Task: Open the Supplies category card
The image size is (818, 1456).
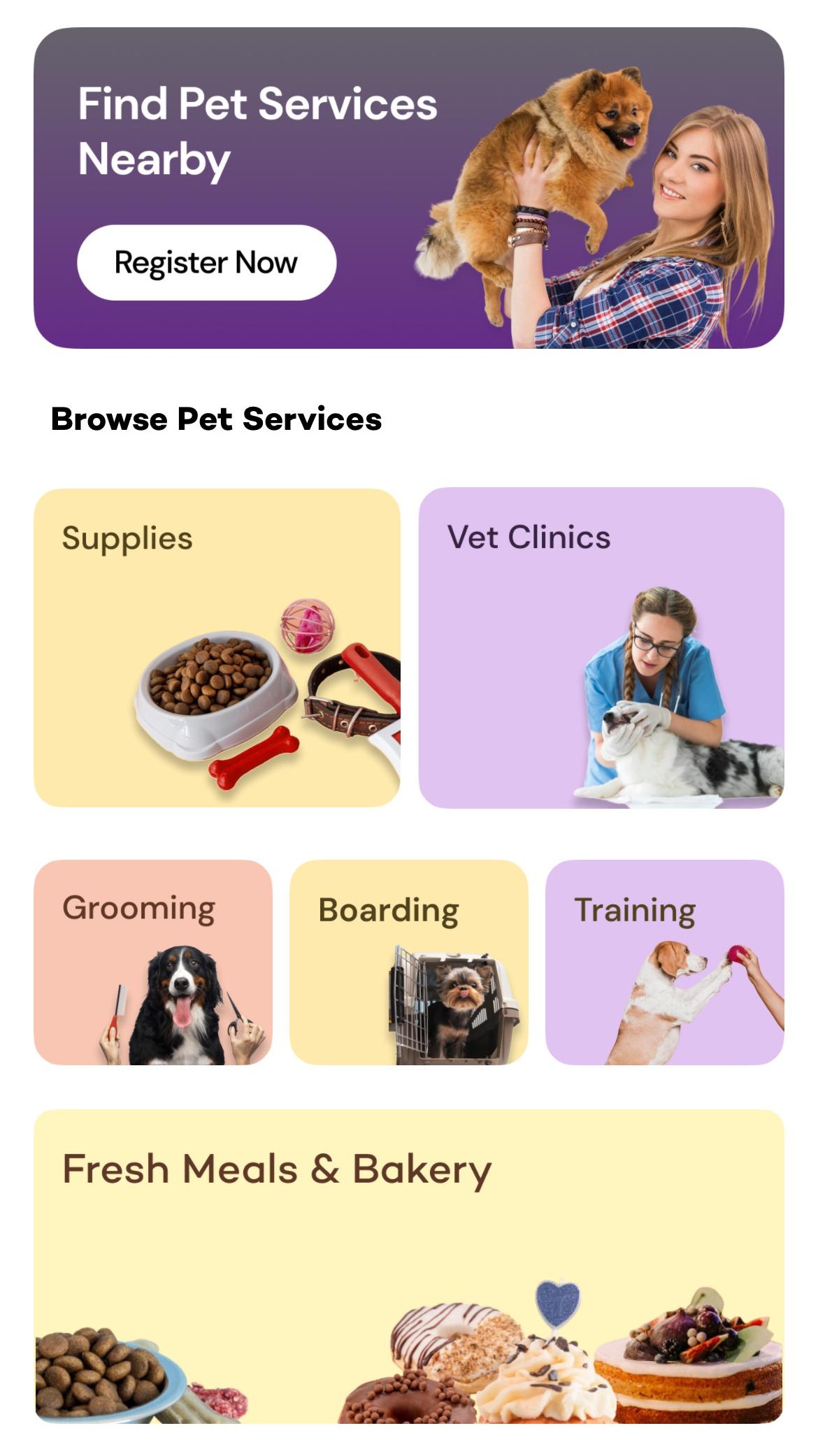Action: (x=217, y=647)
